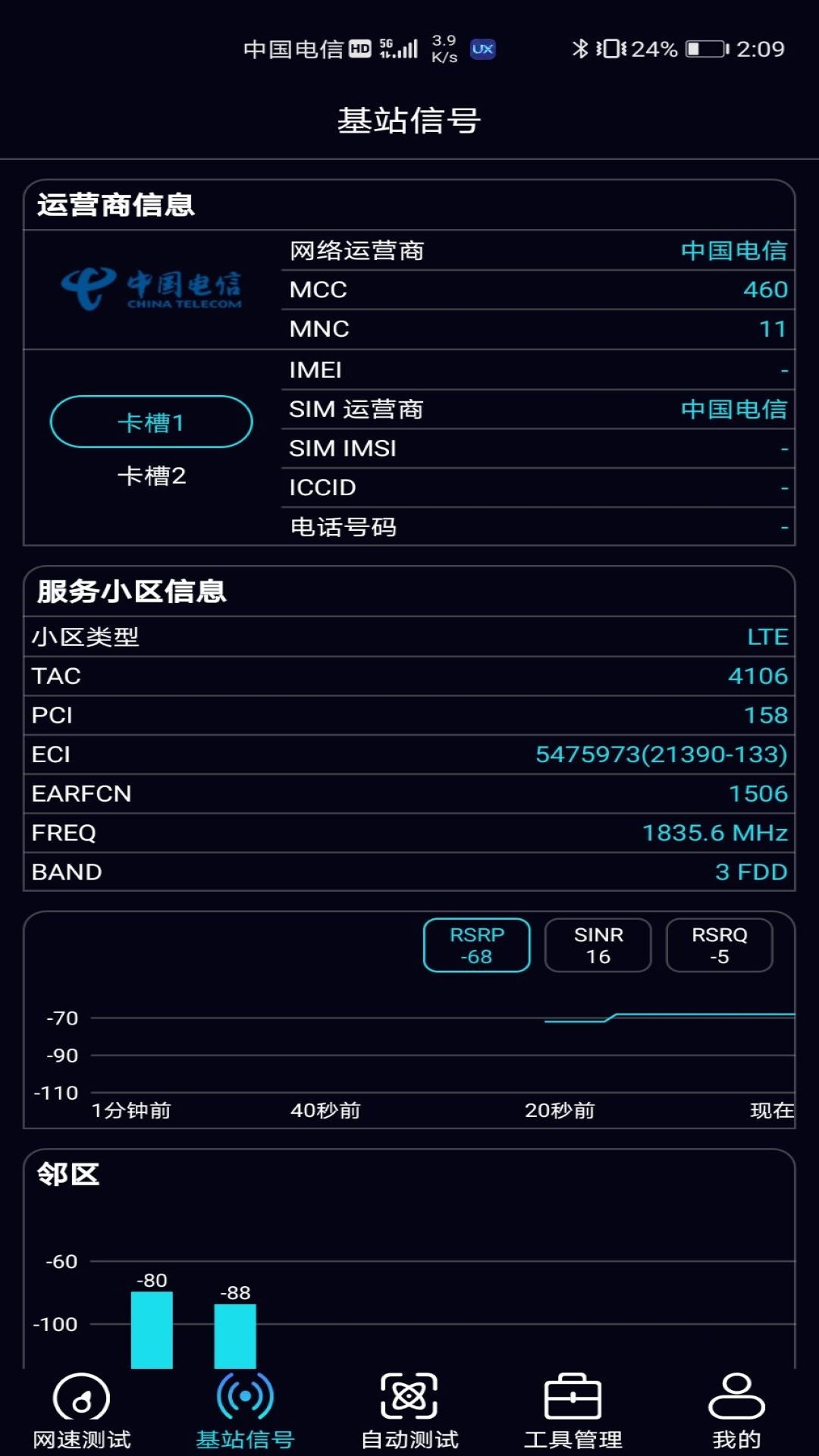Select SIM slot 卡槽1
The width and height of the screenshot is (819, 1456).
point(152,421)
